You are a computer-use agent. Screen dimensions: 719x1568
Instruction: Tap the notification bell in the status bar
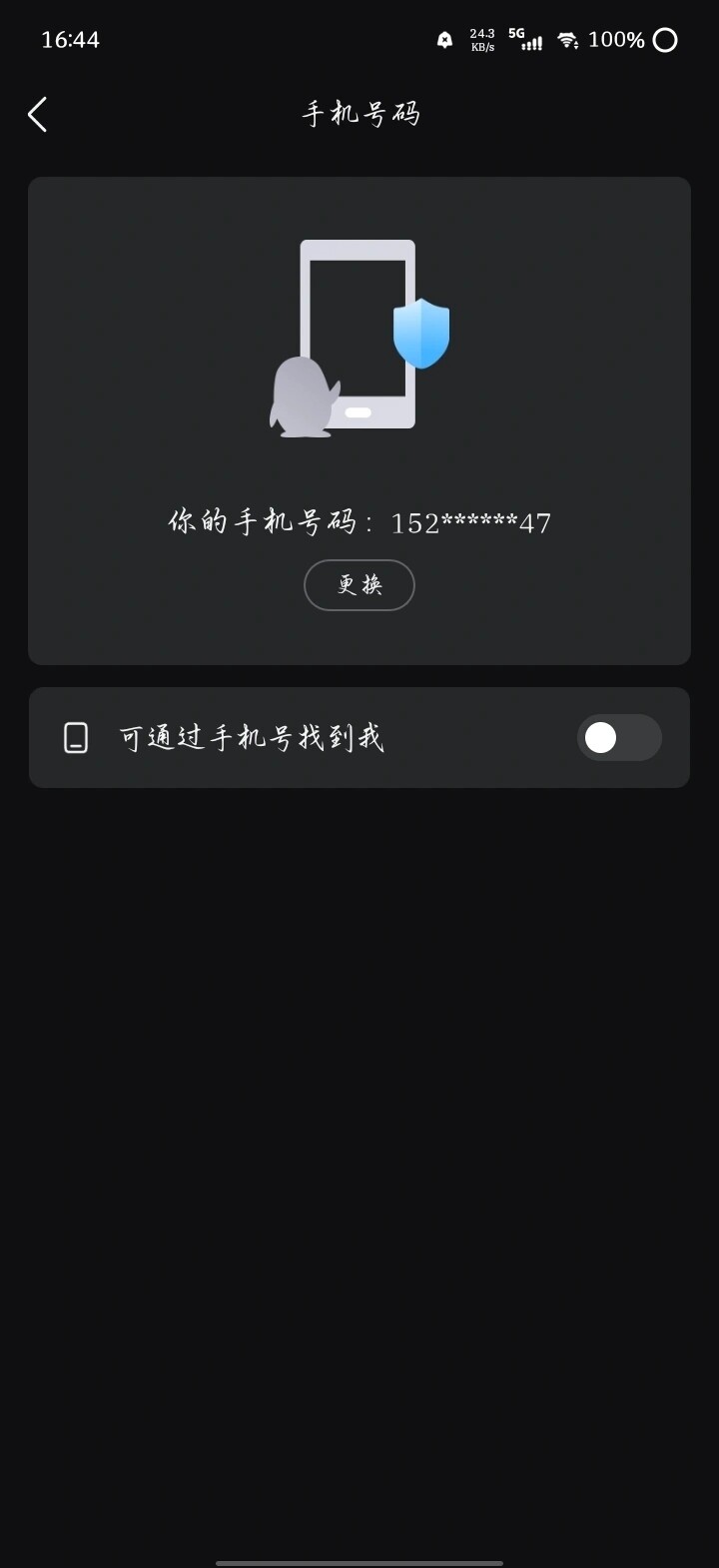(x=444, y=40)
